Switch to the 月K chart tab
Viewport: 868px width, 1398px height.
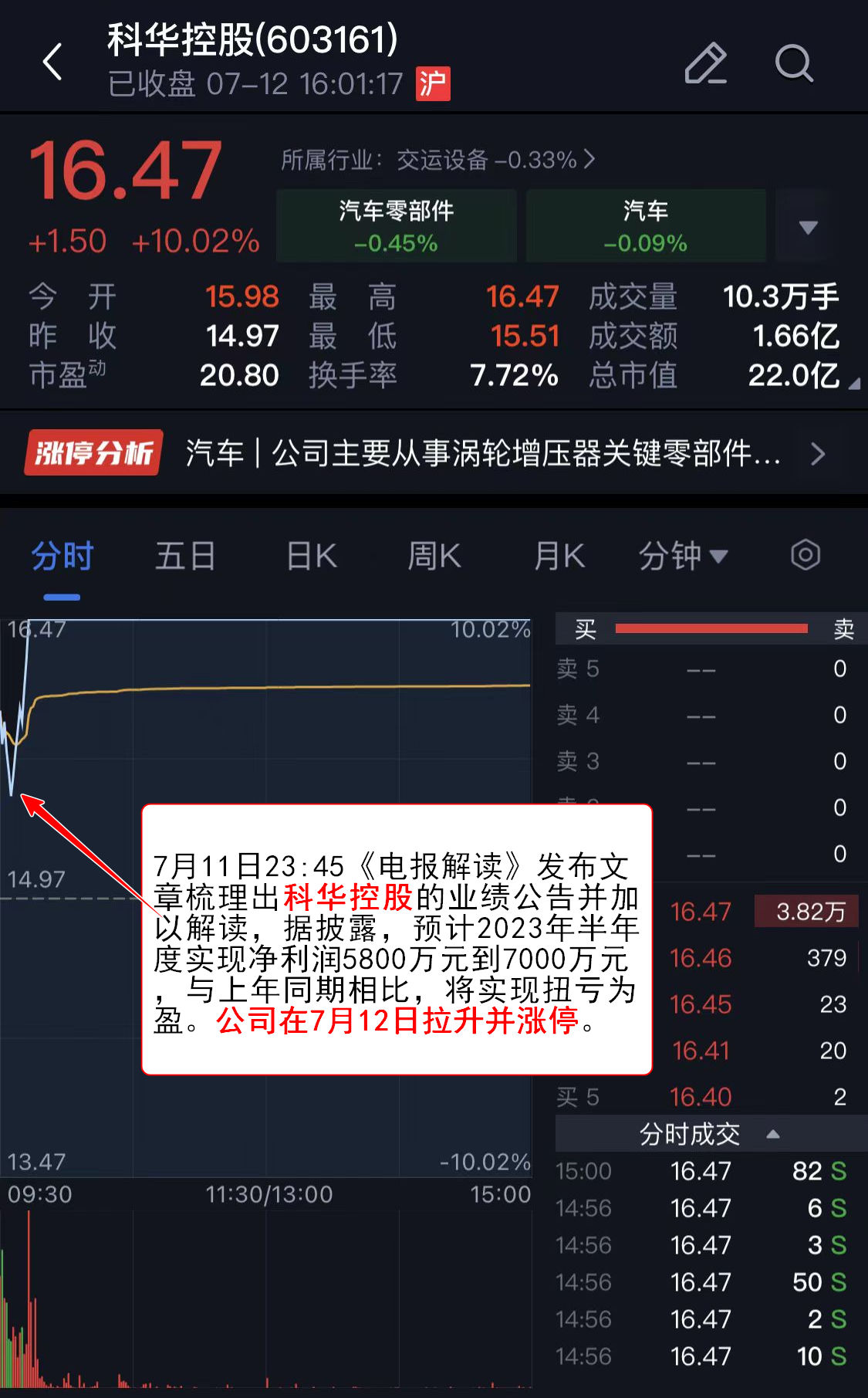pos(559,556)
